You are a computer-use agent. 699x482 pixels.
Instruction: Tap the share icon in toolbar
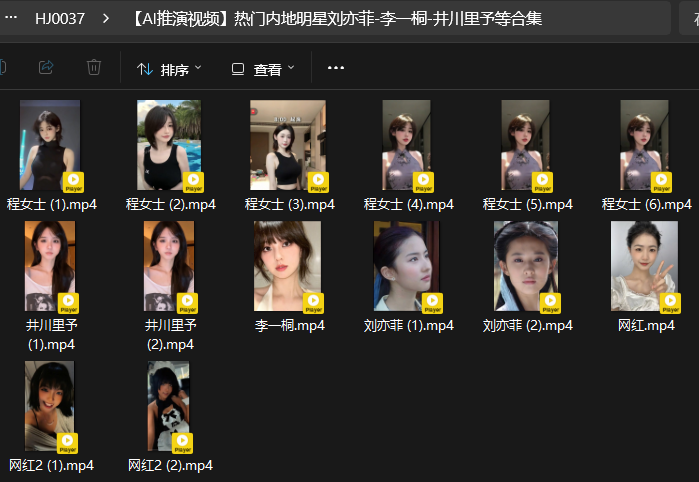(46, 68)
